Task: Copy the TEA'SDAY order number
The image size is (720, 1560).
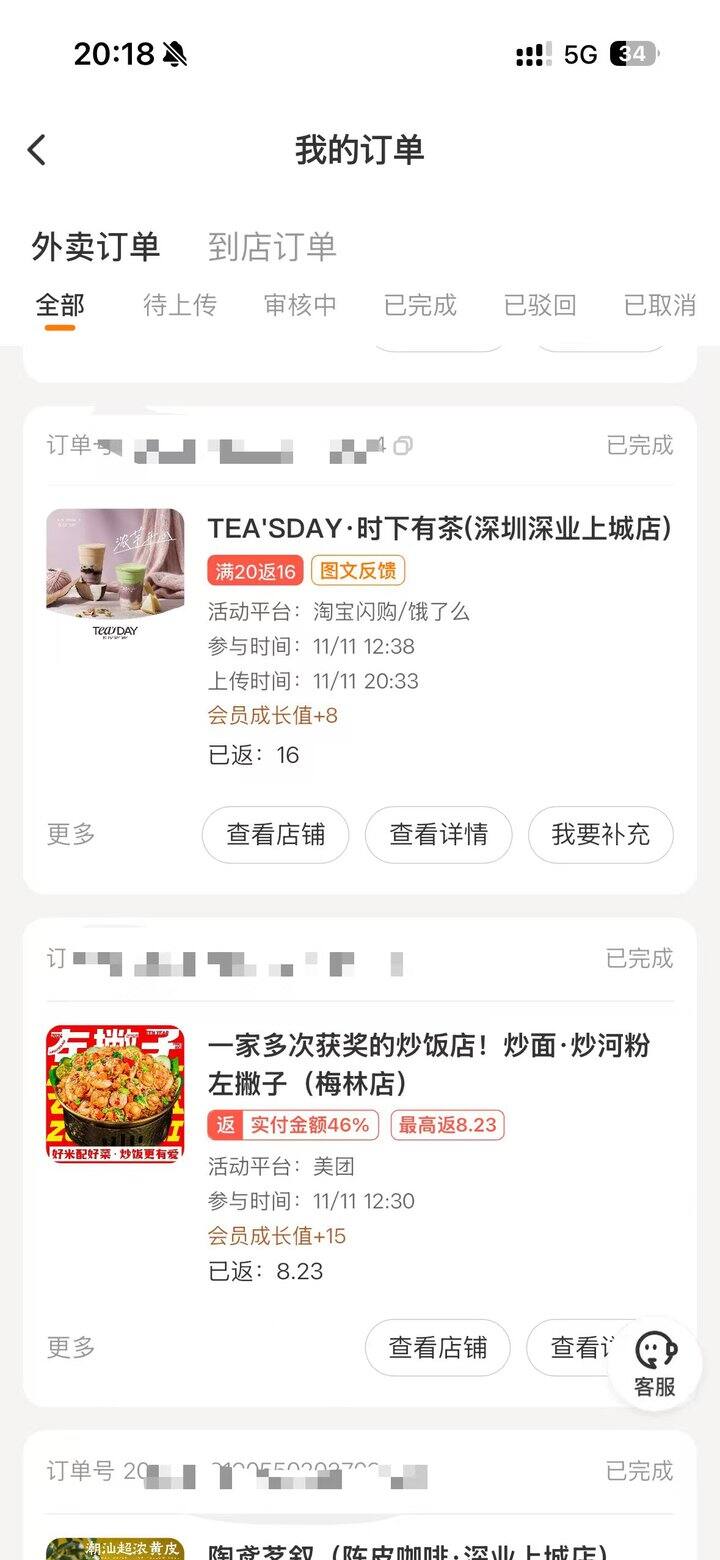Action: 402,446
